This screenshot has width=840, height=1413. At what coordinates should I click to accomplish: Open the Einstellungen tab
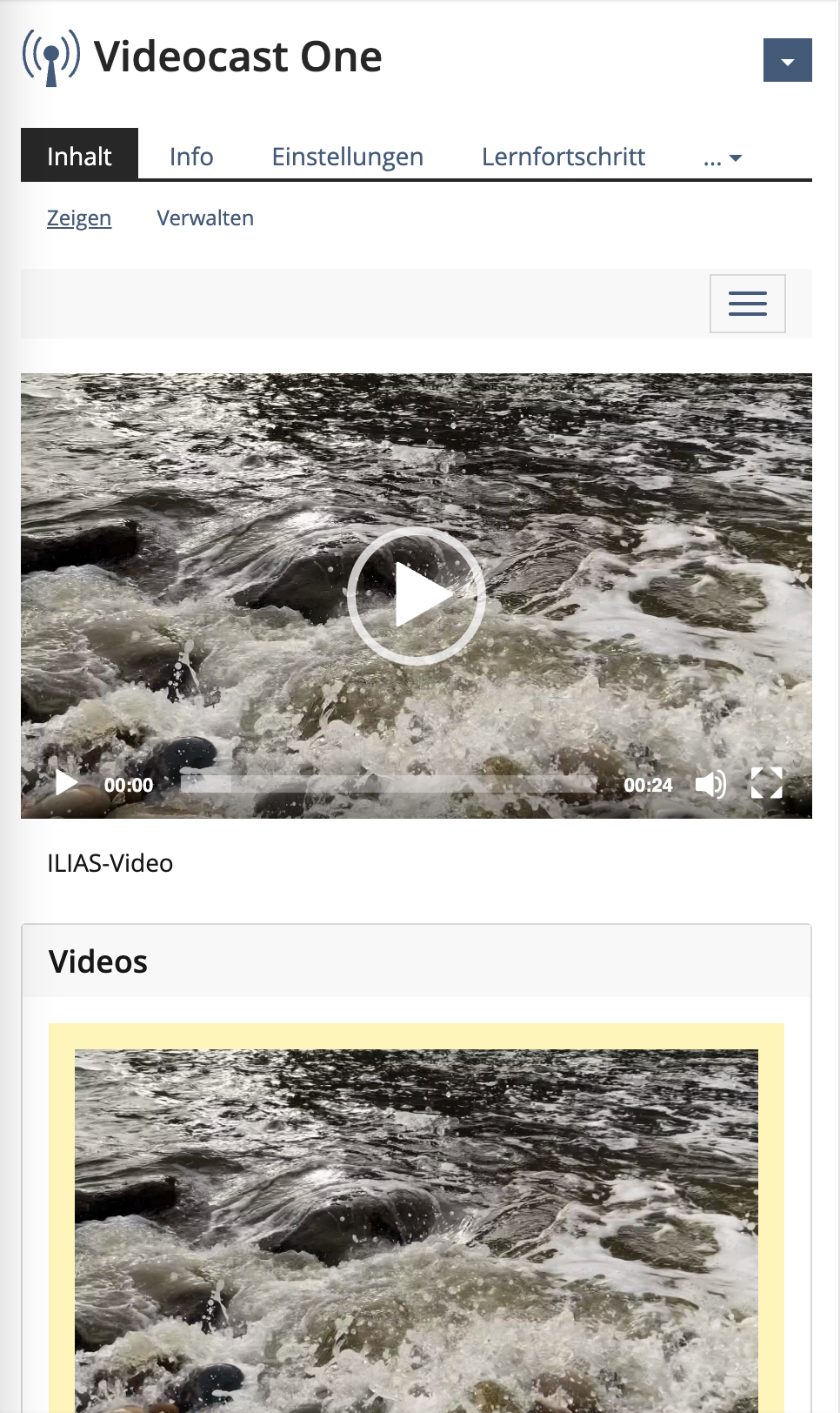[x=347, y=157]
